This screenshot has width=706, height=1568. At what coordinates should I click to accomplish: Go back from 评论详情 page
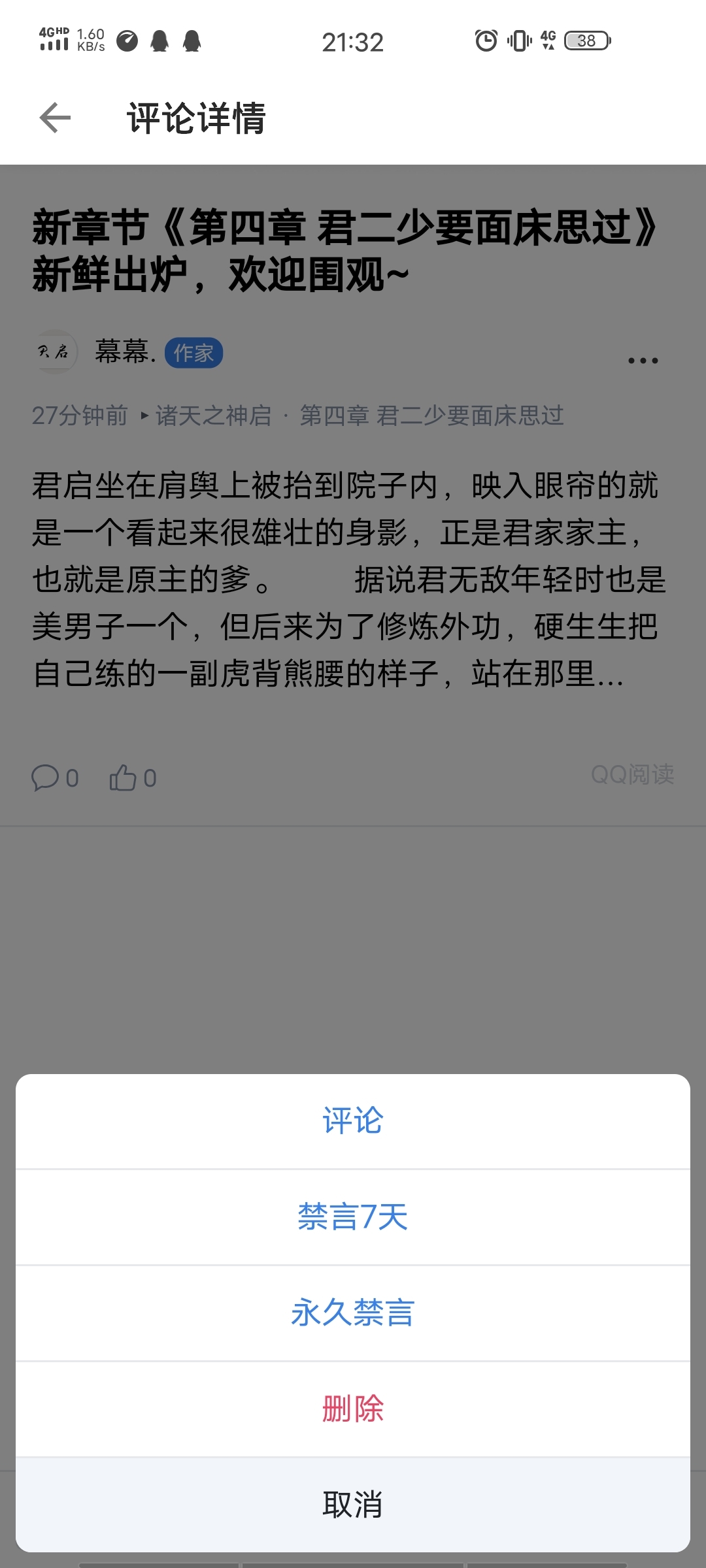55,118
